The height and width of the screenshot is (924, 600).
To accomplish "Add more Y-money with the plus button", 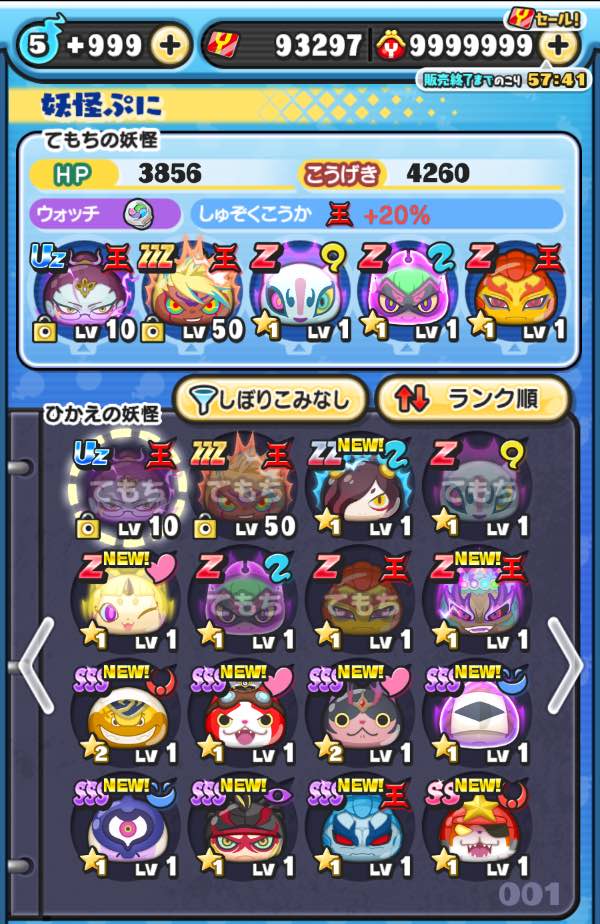I will pyautogui.click(x=559, y=45).
